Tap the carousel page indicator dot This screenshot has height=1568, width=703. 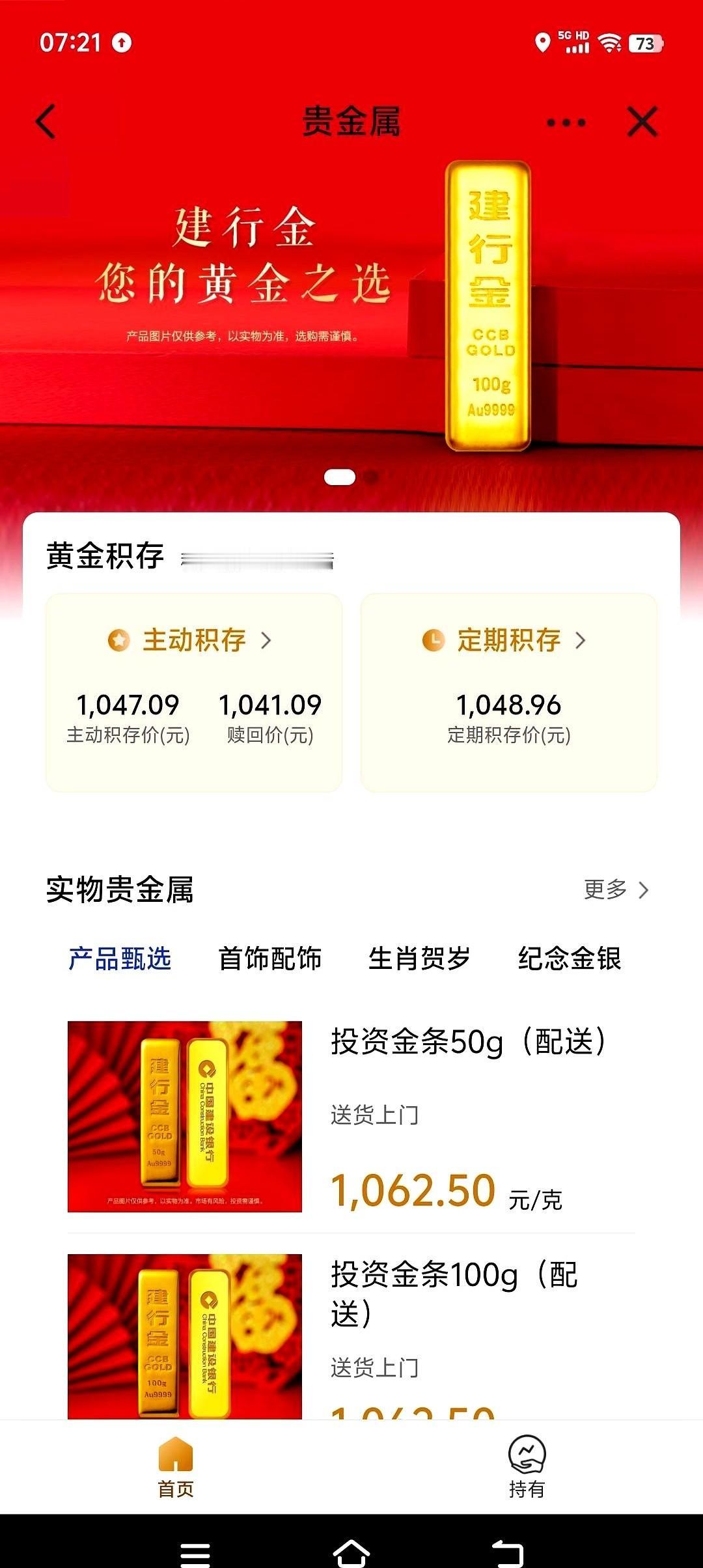340,477
